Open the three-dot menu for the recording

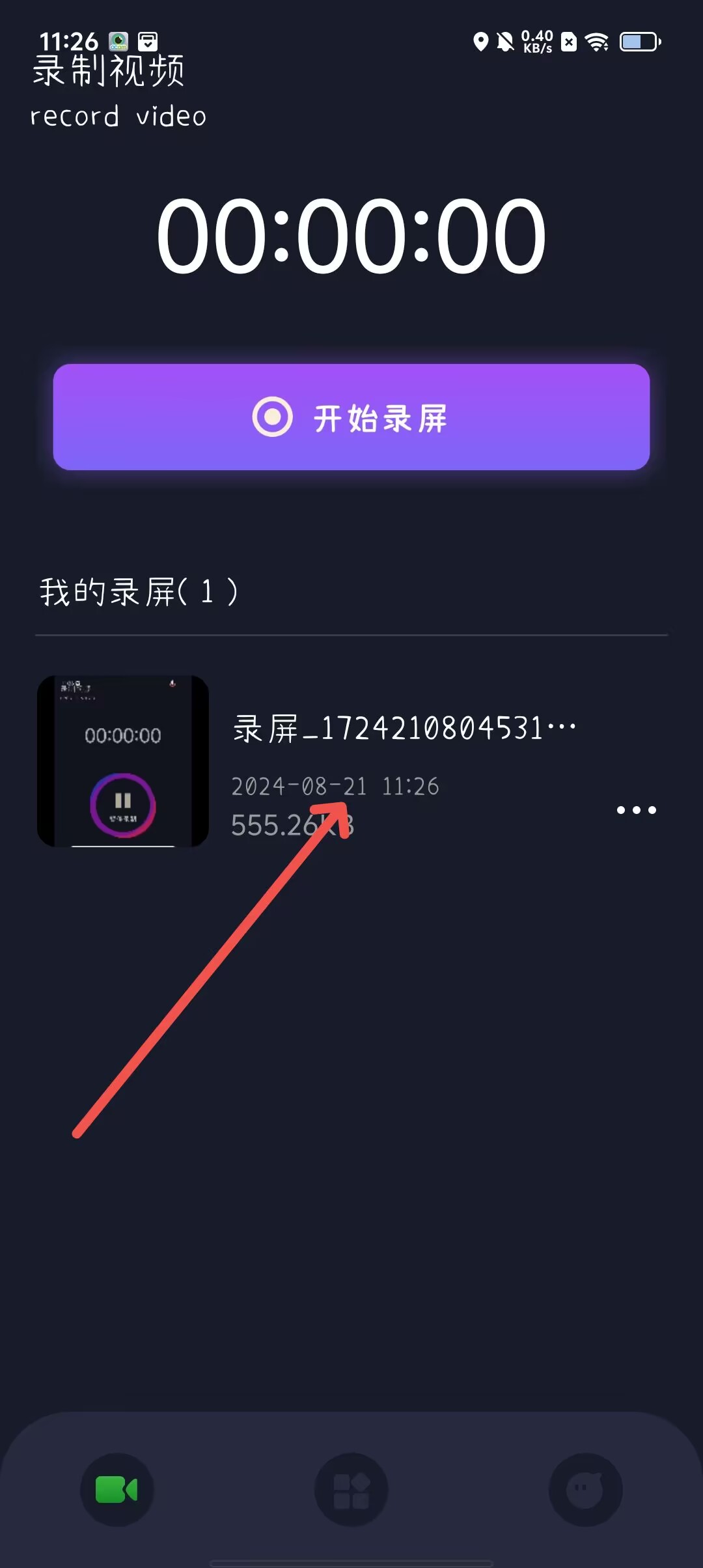[636, 810]
